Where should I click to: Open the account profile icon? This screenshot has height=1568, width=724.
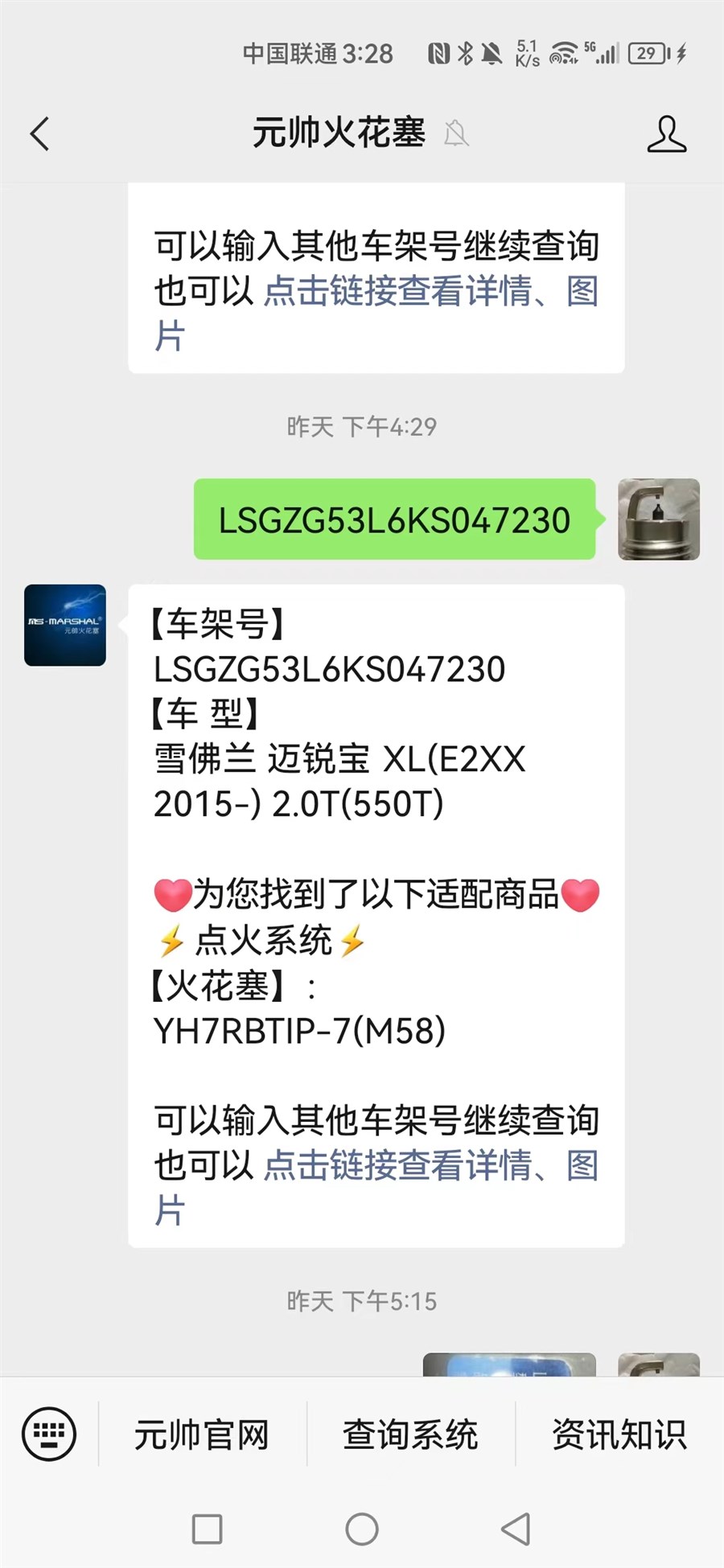coord(666,133)
